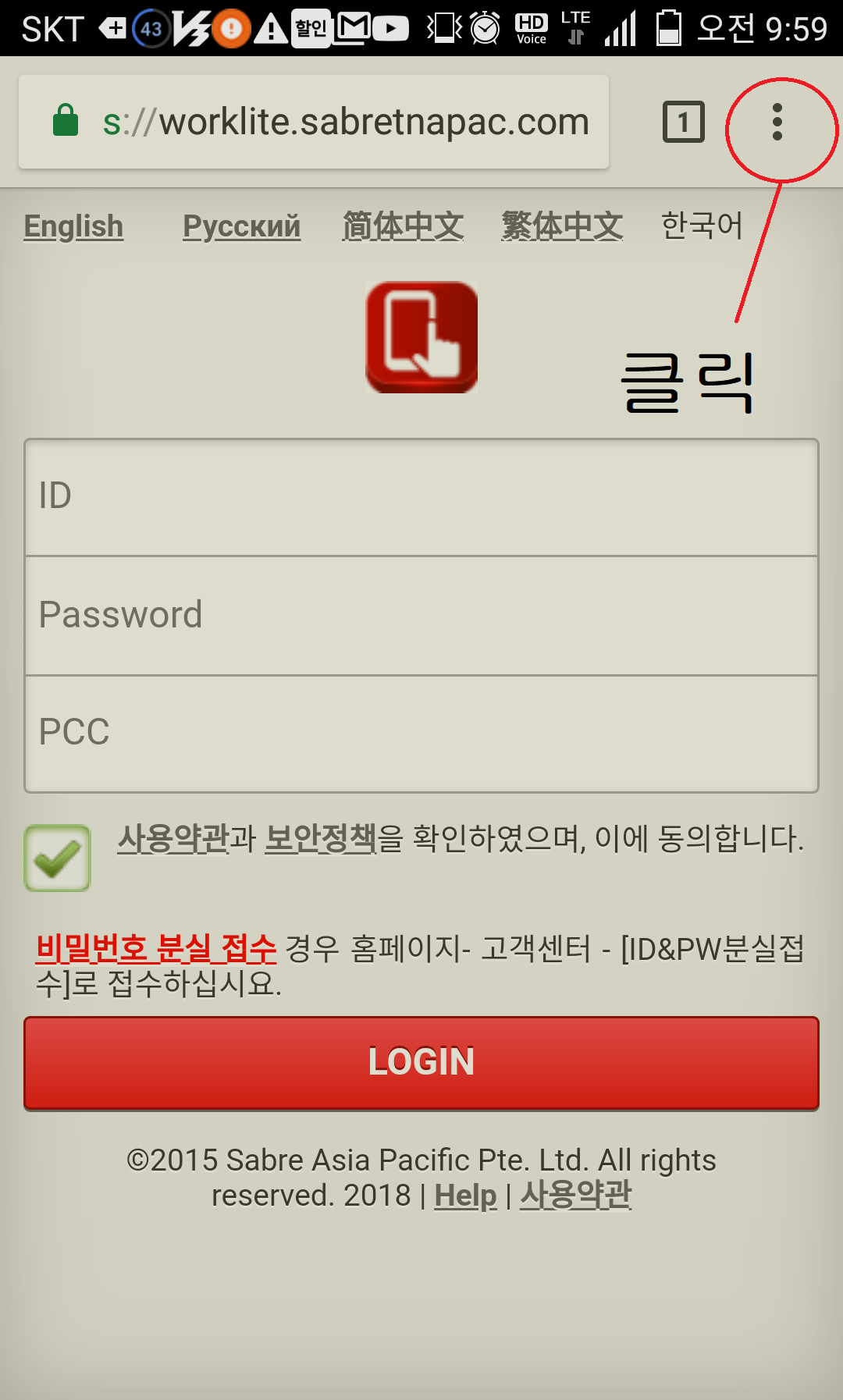Open the tab switcher showing 1 tab
Viewport: 843px width, 1400px height.
683,123
